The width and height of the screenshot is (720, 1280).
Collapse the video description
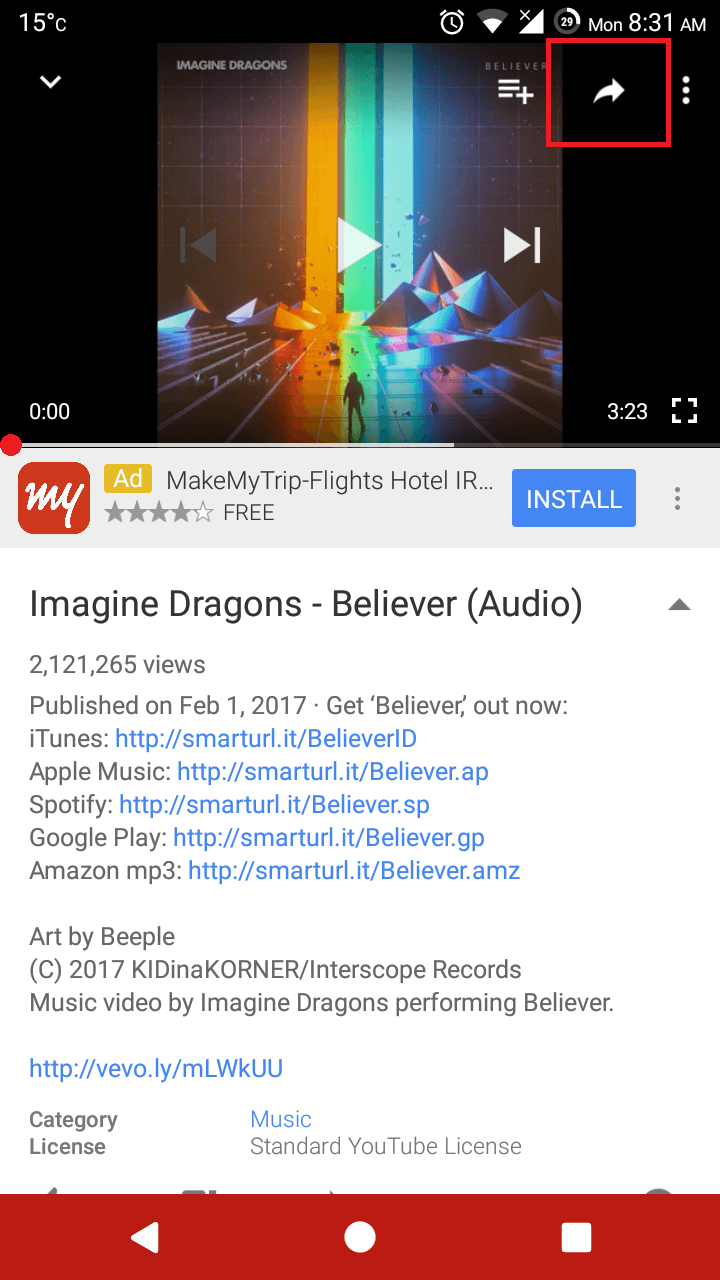[x=679, y=604]
